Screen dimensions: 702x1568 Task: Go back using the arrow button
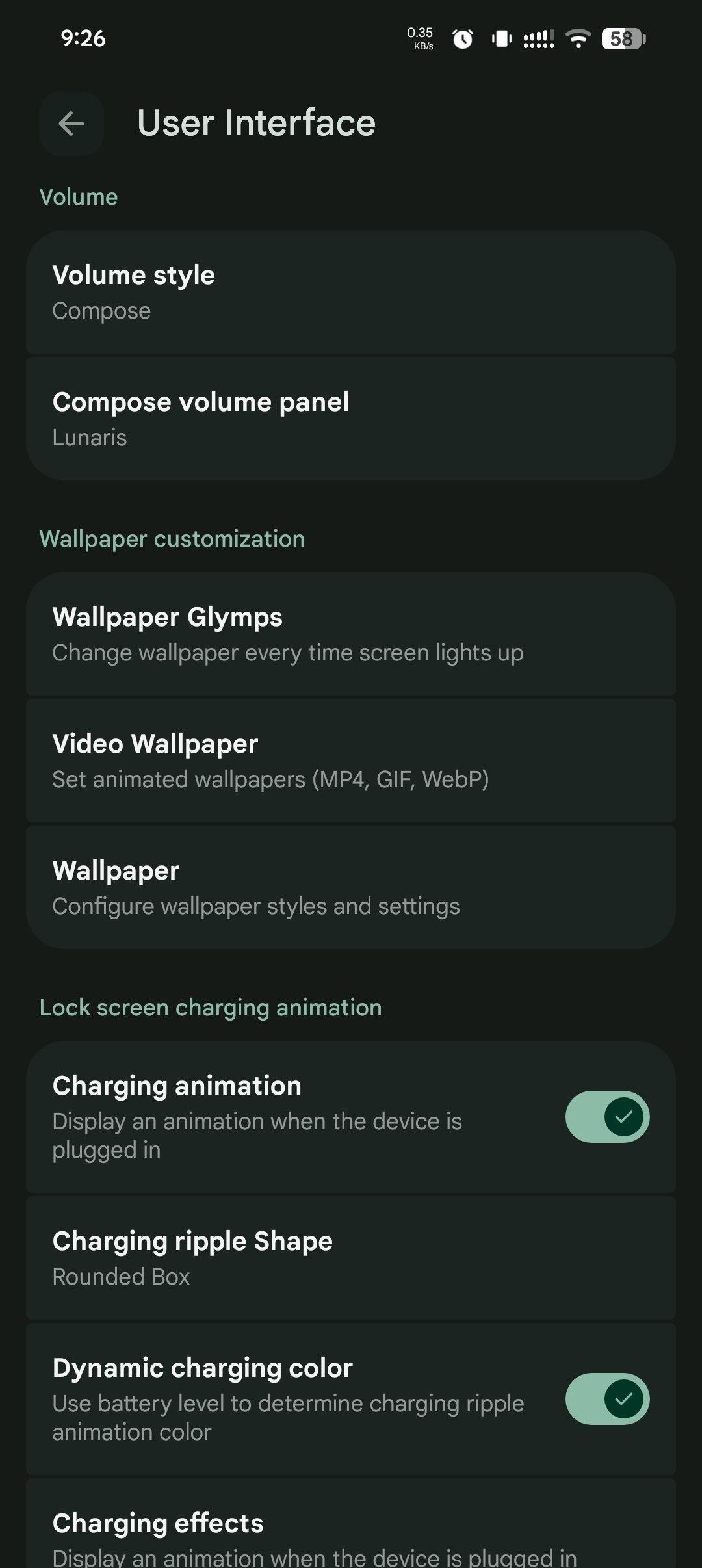71,124
